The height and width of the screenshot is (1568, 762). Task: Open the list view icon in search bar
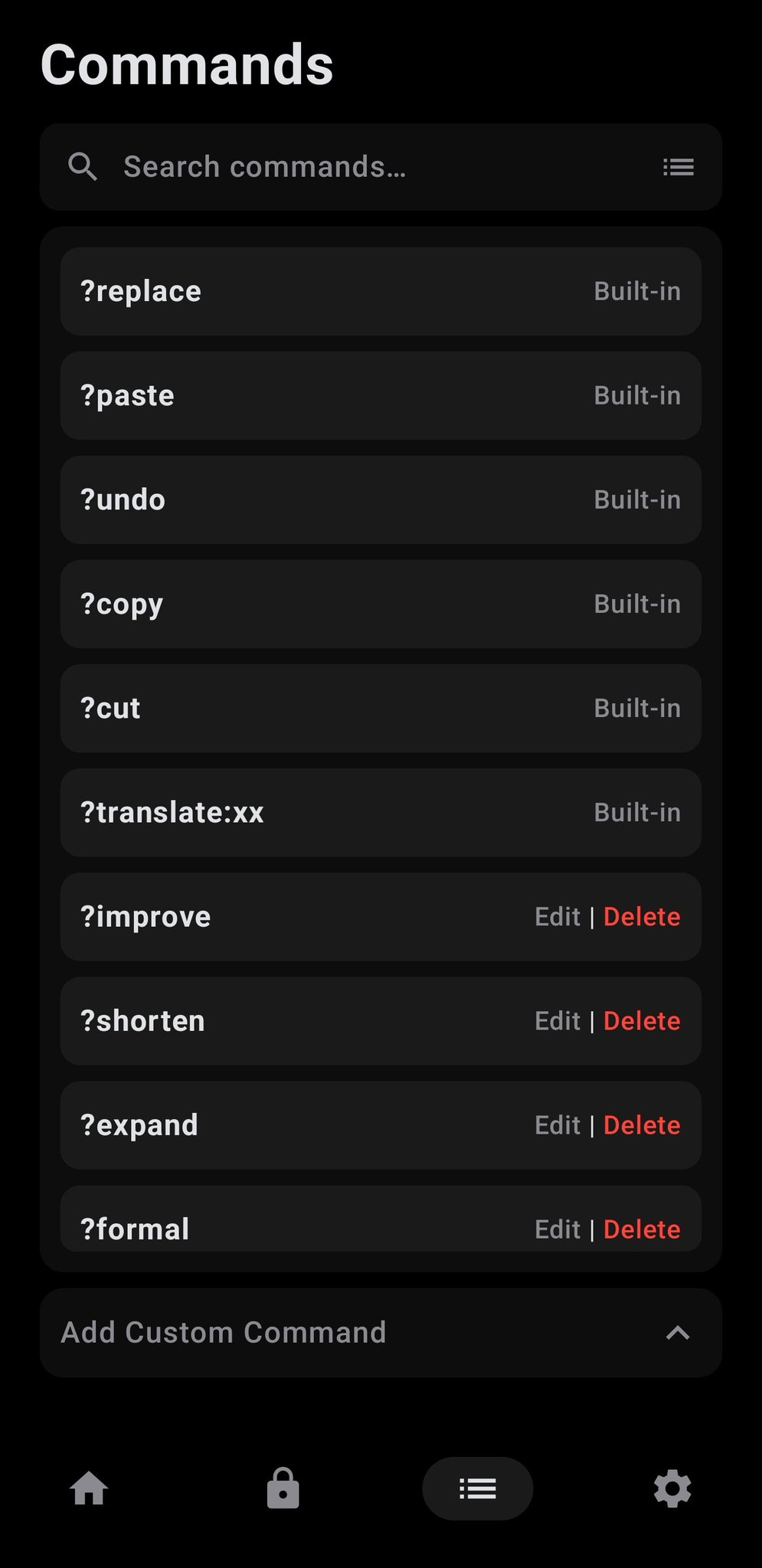pyautogui.click(x=678, y=167)
